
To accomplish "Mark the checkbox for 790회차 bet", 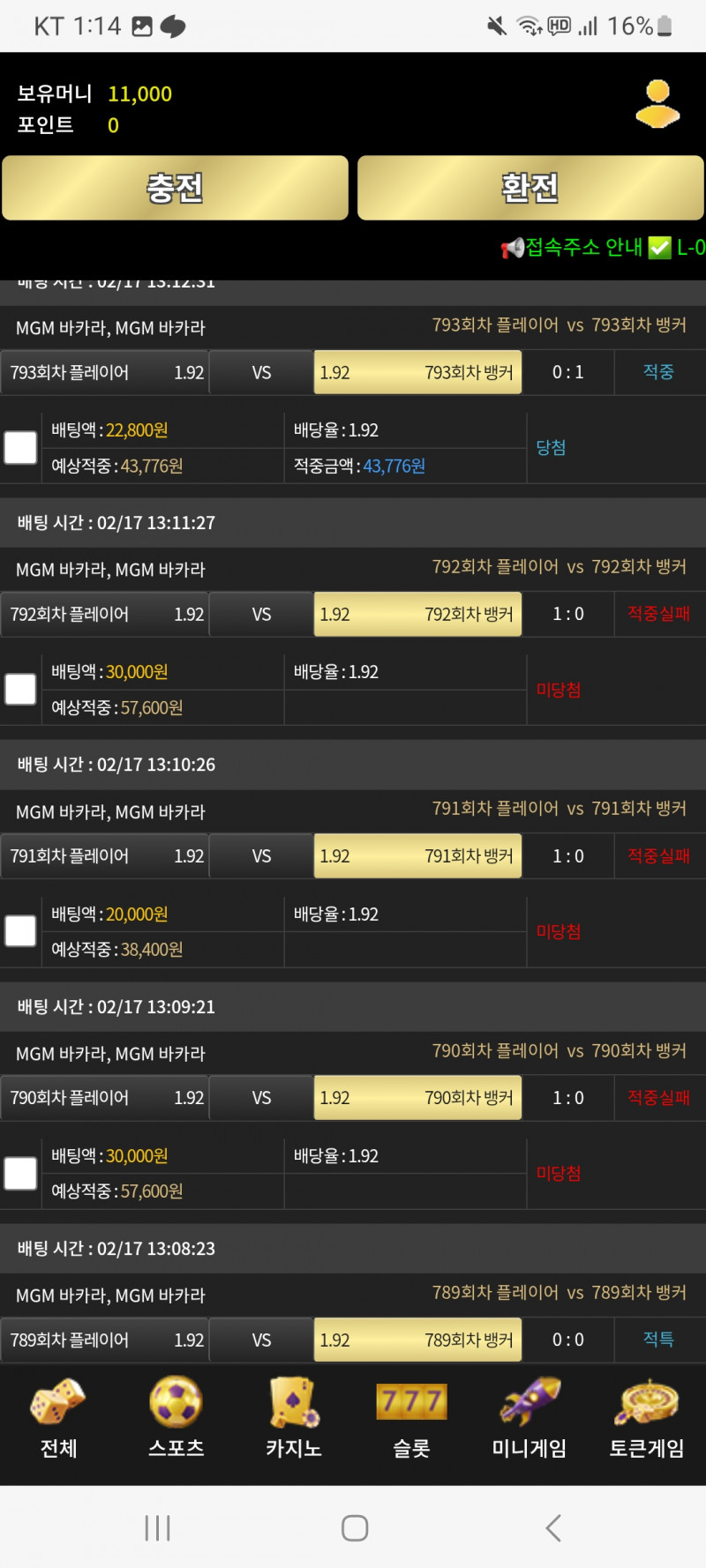I will (x=20, y=1173).
